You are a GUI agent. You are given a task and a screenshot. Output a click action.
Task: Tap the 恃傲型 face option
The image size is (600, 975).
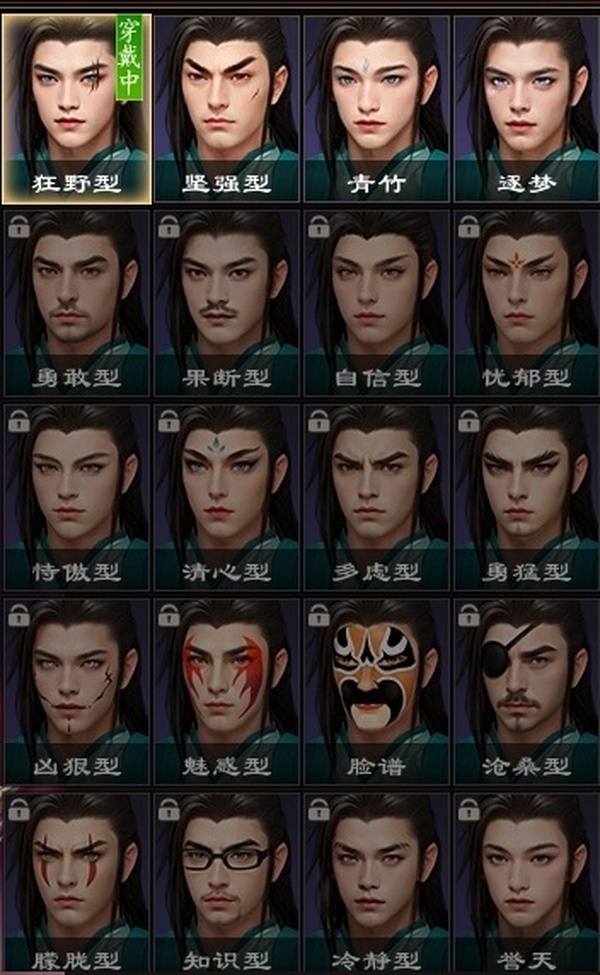tap(77, 495)
